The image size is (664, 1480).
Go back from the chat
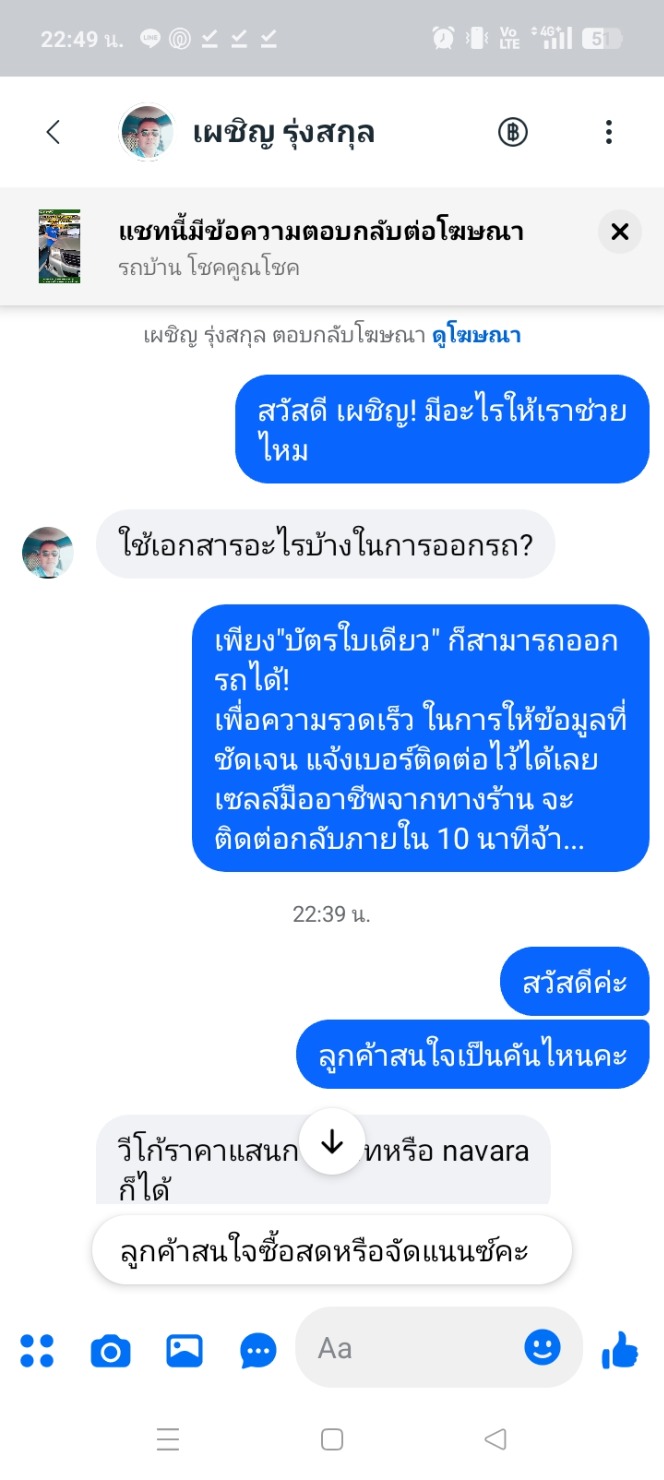point(54,132)
